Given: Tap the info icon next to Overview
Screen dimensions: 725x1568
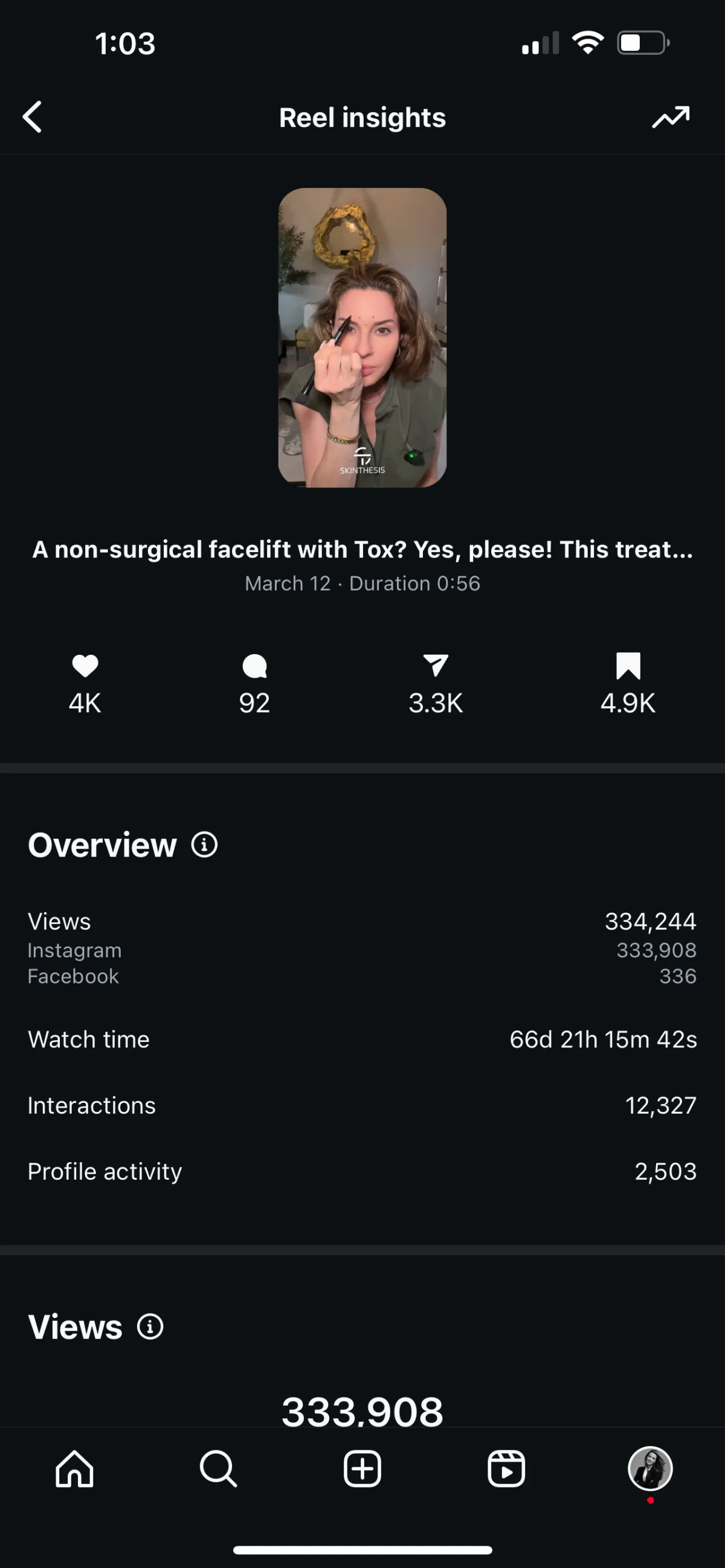Looking at the screenshot, I should [205, 845].
